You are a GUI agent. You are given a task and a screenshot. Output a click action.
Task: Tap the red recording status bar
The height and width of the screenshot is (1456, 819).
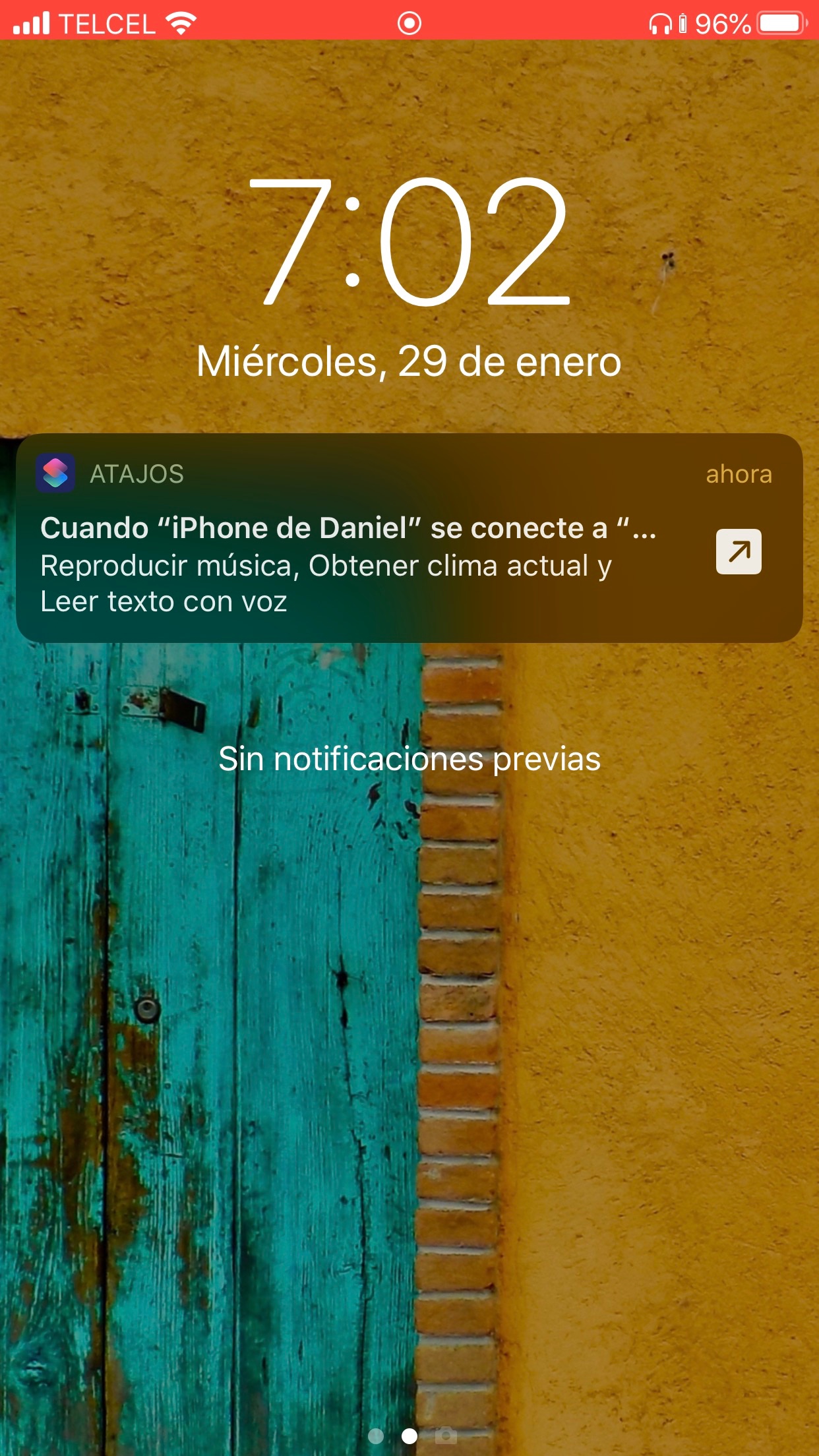click(409, 20)
